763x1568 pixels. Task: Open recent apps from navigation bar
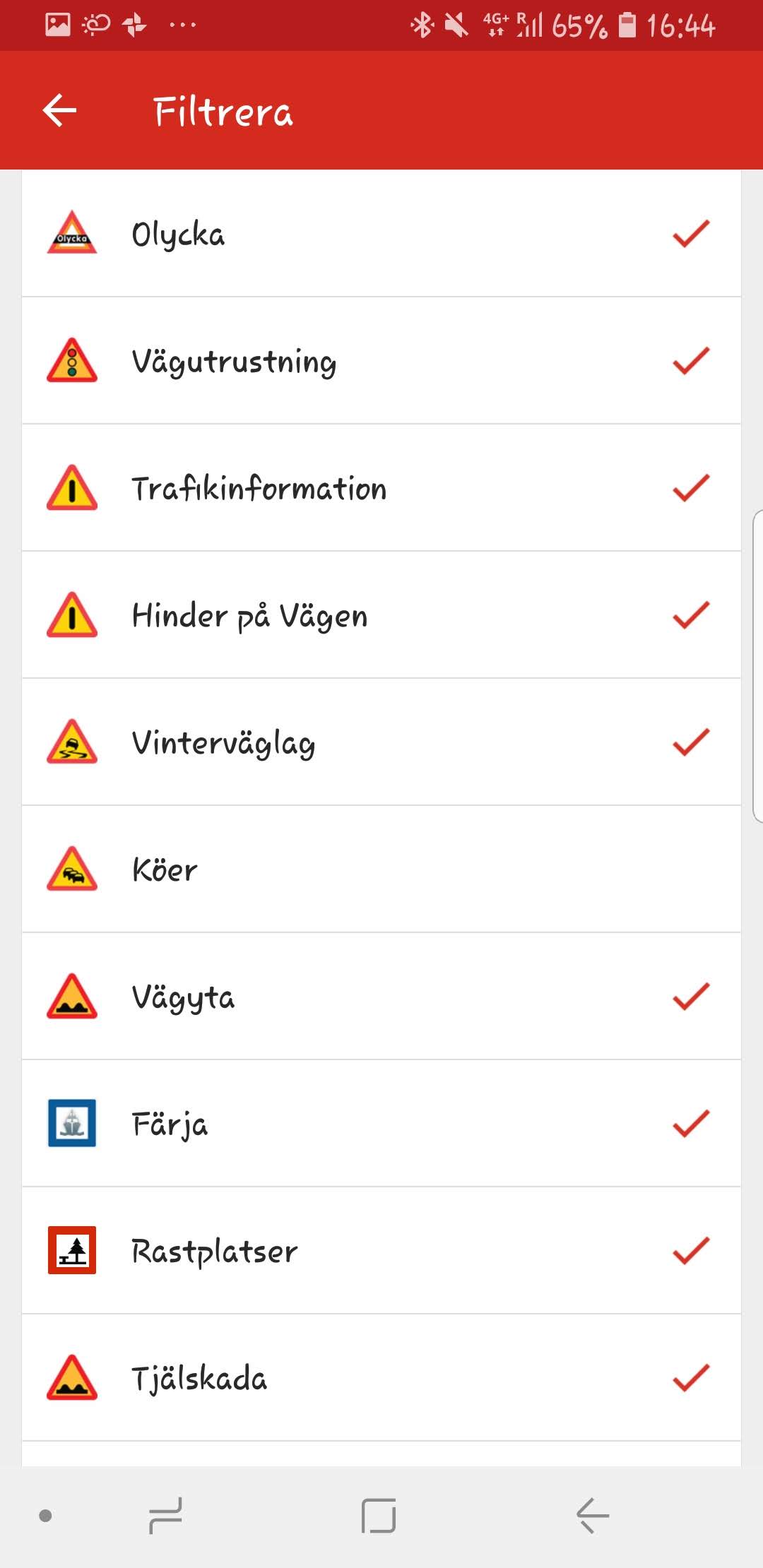[165, 1516]
